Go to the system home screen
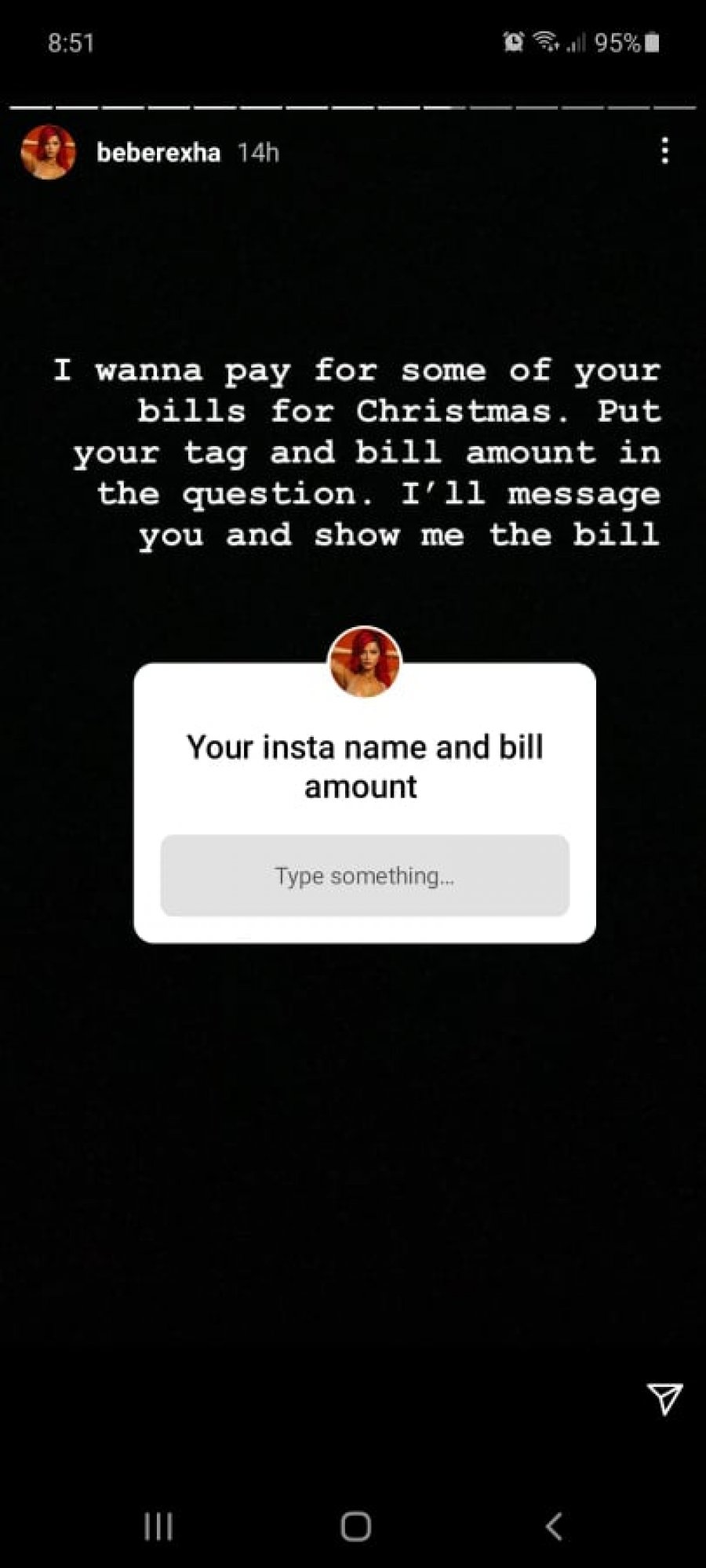The height and width of the screenshot is (1568, 706). 355,1526
